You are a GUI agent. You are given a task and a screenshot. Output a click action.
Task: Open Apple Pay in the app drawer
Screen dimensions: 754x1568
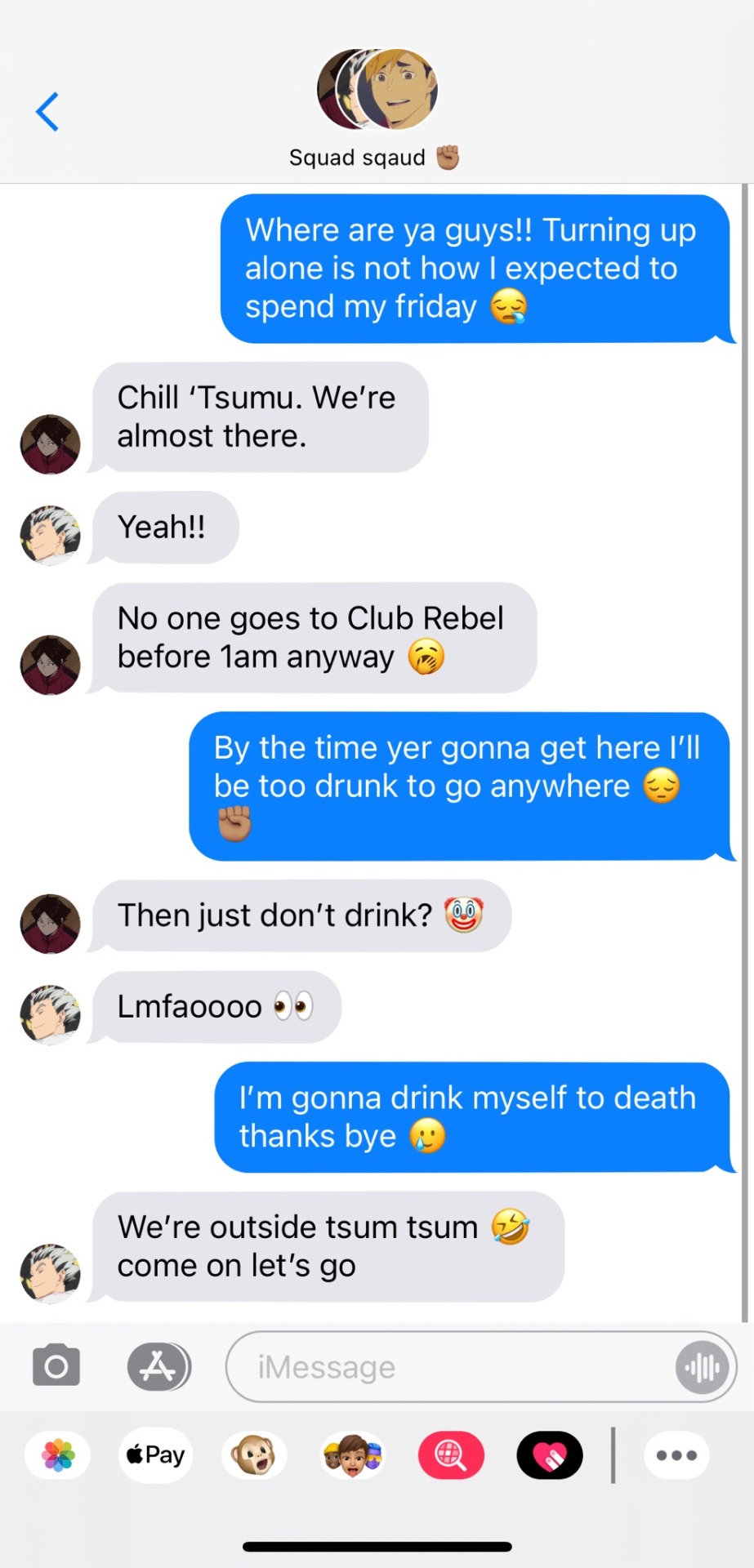[x=155, y=1454]
